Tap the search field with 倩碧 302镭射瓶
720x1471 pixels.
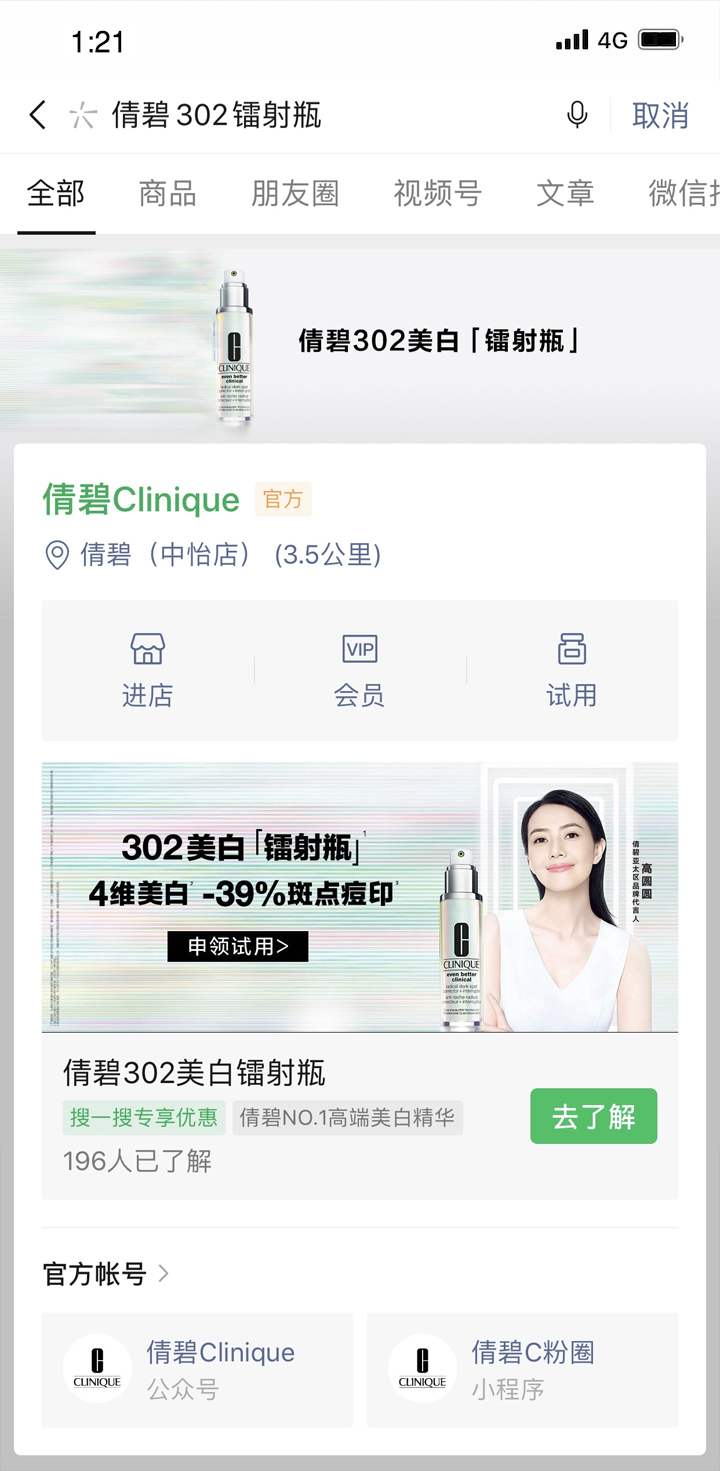300,116
